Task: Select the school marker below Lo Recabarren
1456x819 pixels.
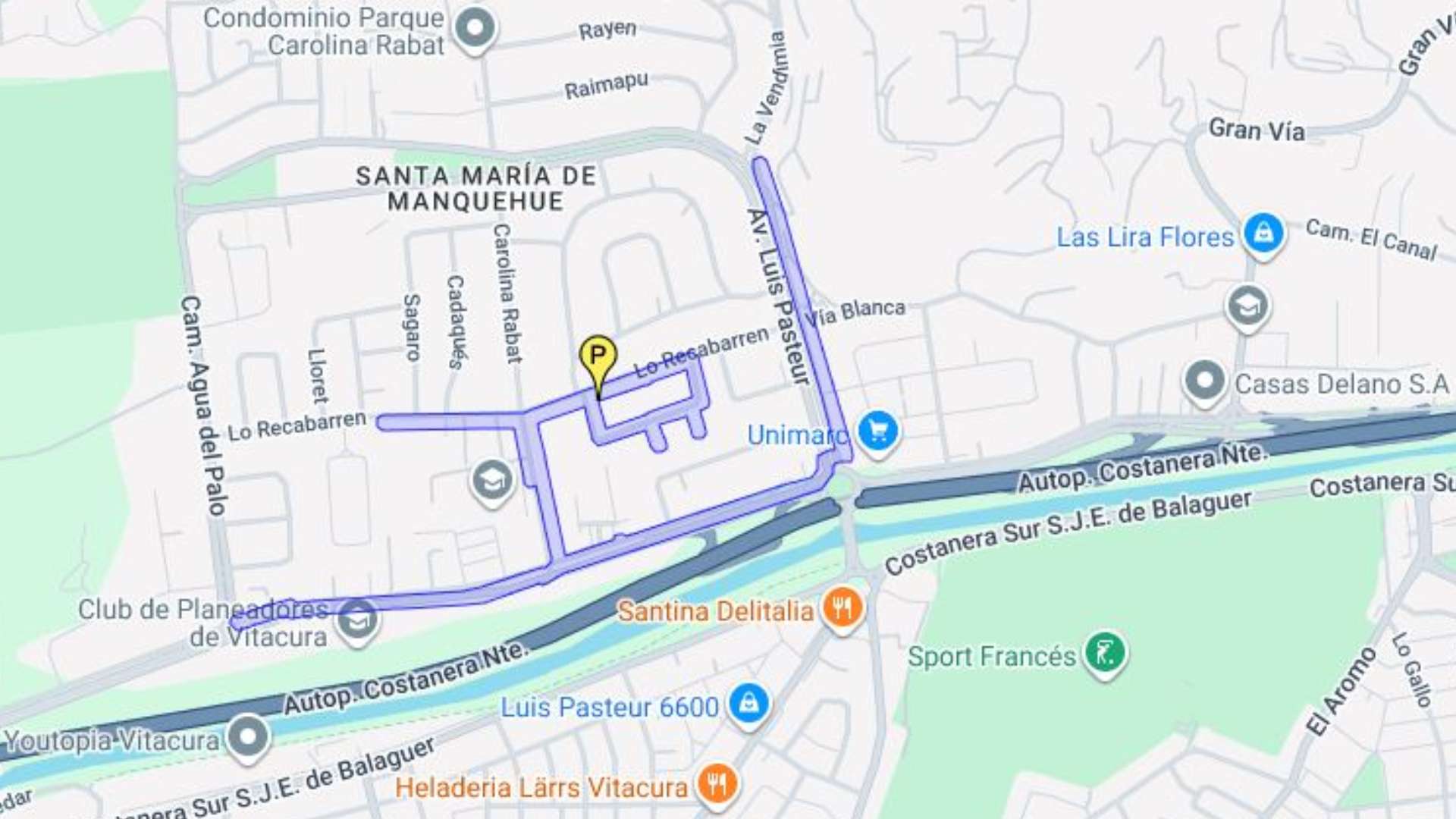Action: coord(492,480)
